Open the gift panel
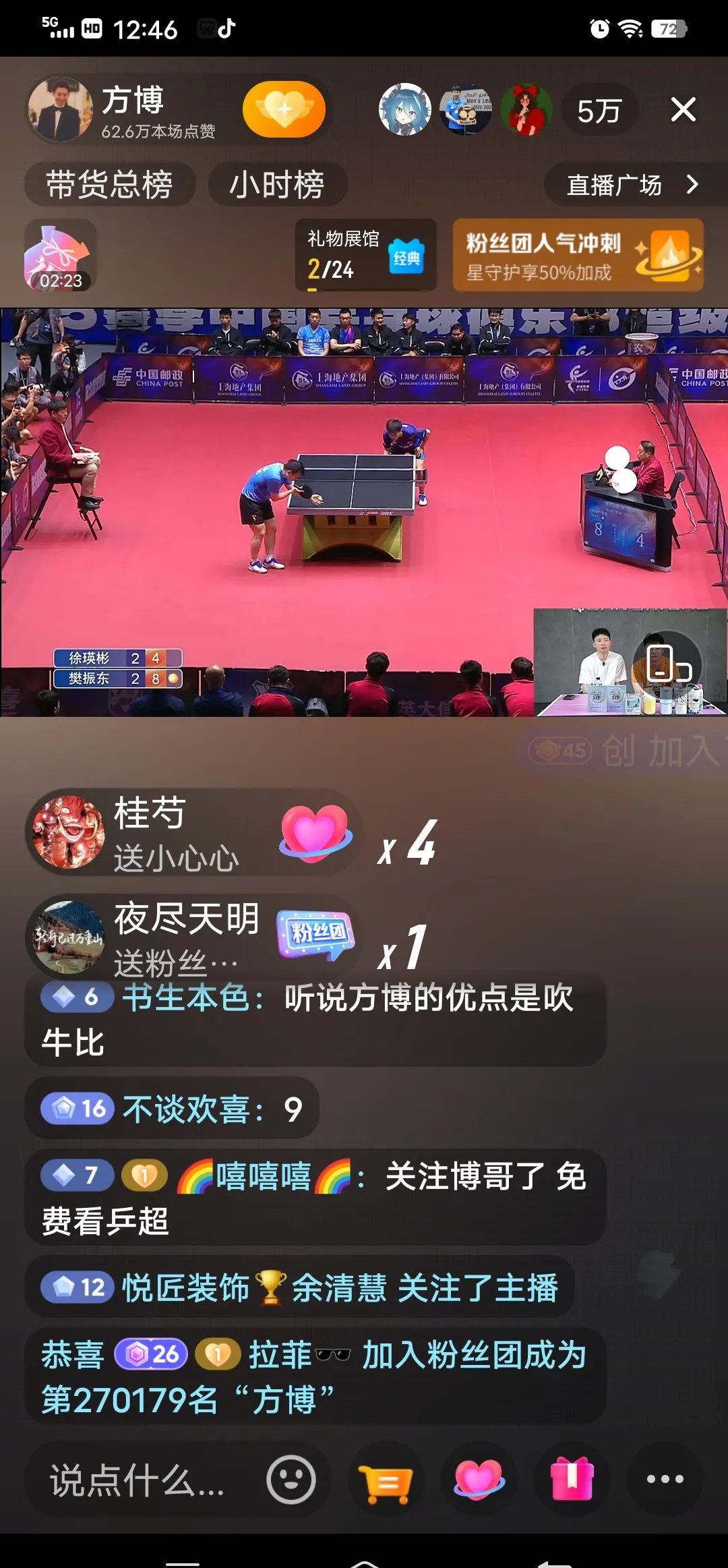 (572, 1480)
